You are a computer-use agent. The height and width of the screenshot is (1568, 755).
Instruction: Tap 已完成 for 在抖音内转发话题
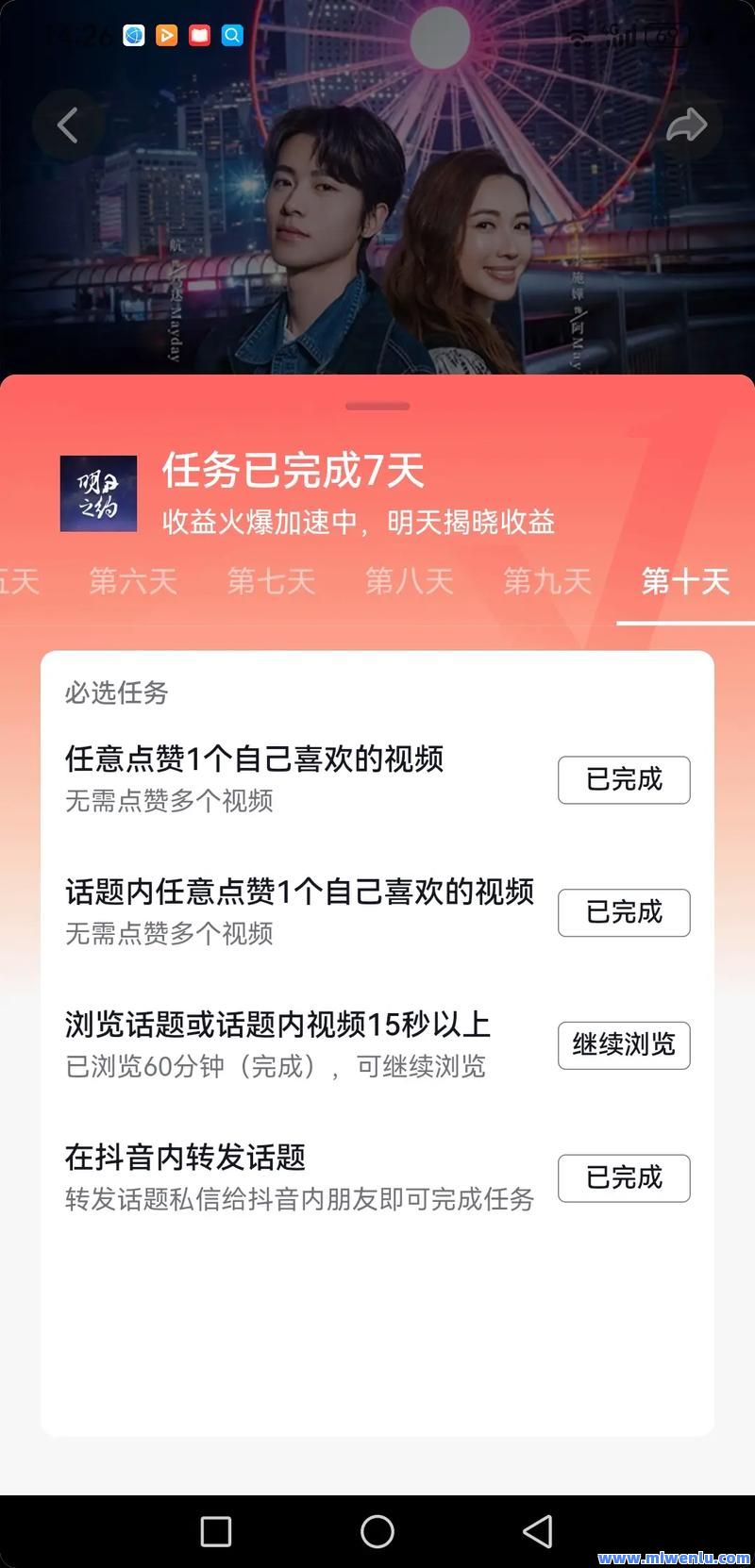pyautogui.click(x=624, y=1178)
